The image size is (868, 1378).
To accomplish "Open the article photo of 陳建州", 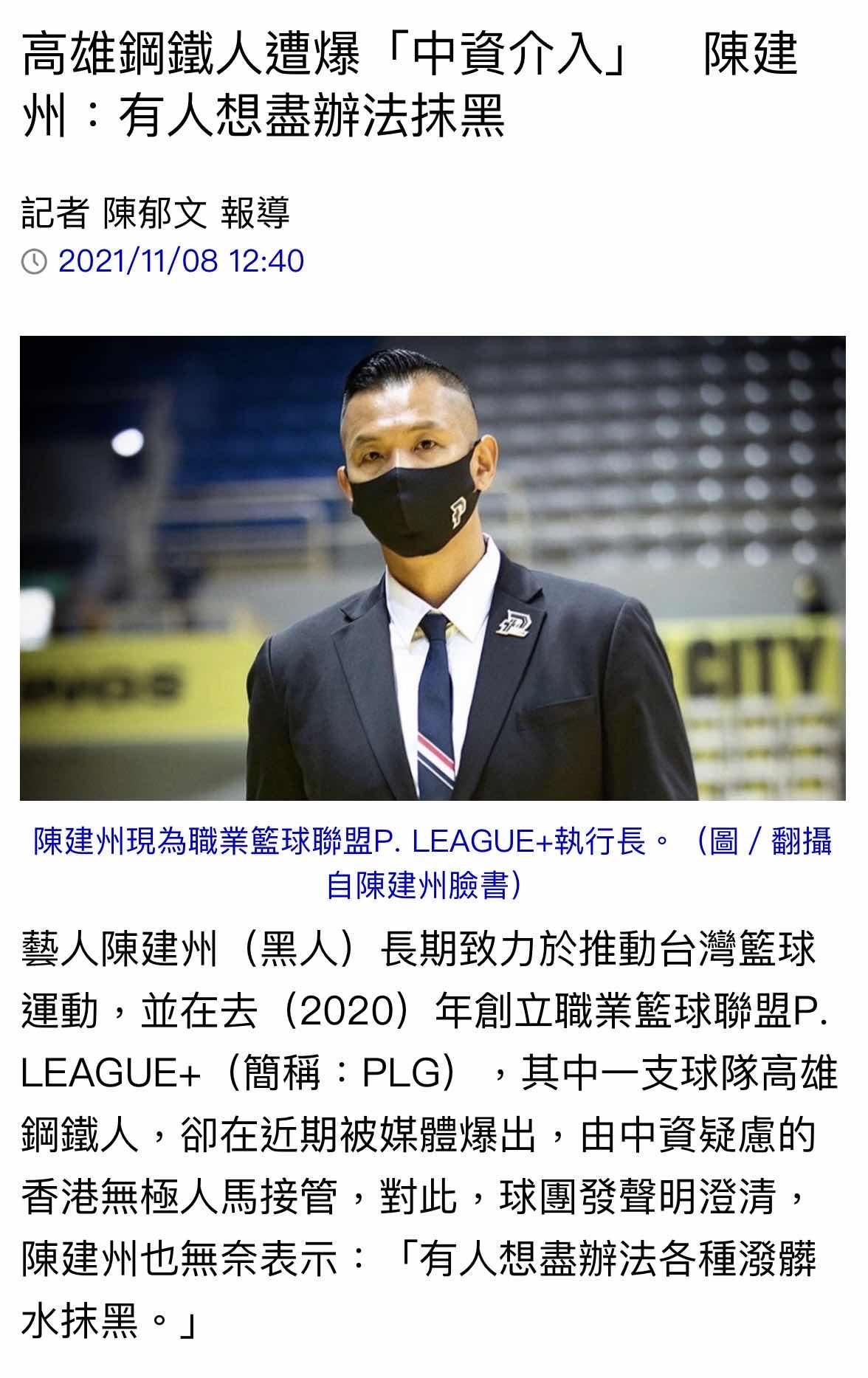I will pyautogui.click(x=433, y=568).
